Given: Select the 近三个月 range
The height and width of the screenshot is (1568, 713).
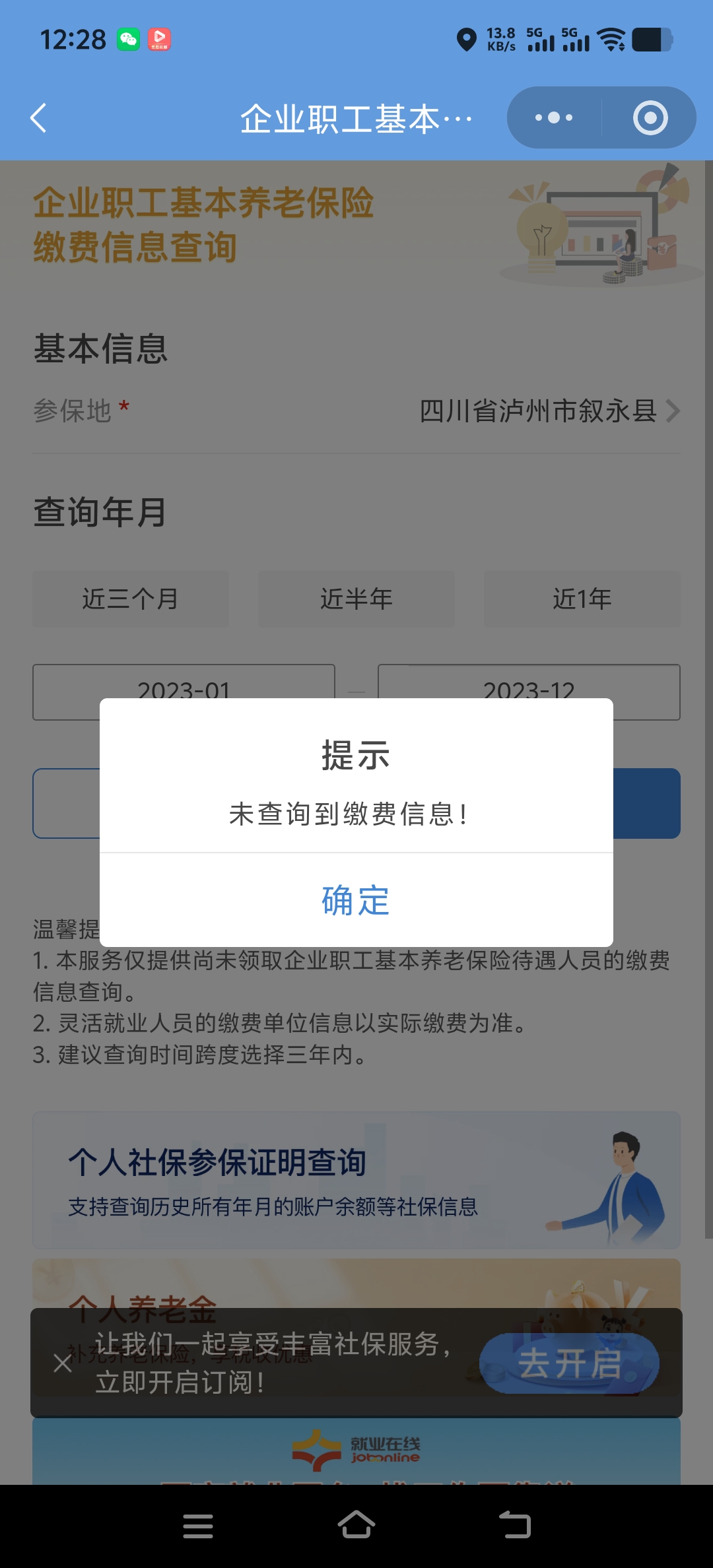Looking at the screenshot, I should pos(131,599).
